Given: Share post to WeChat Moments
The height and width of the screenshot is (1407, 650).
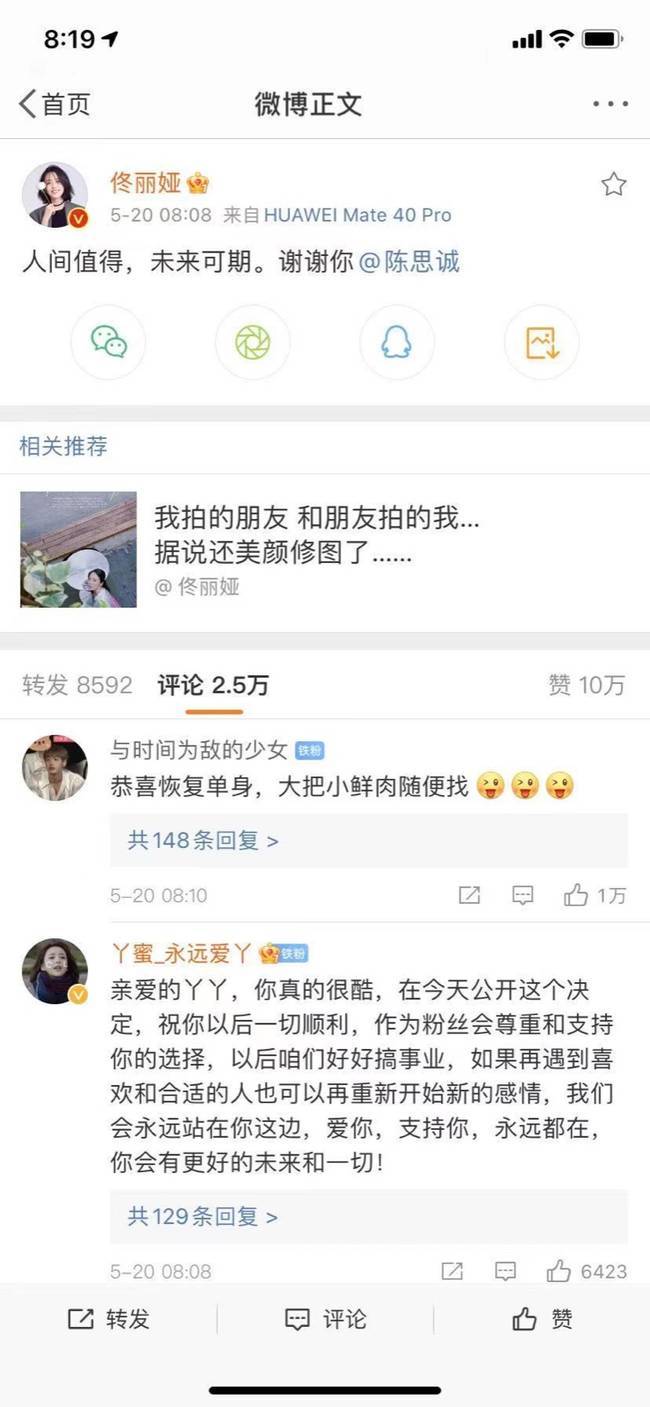Looking at the screenshot, I should [252, 343].
